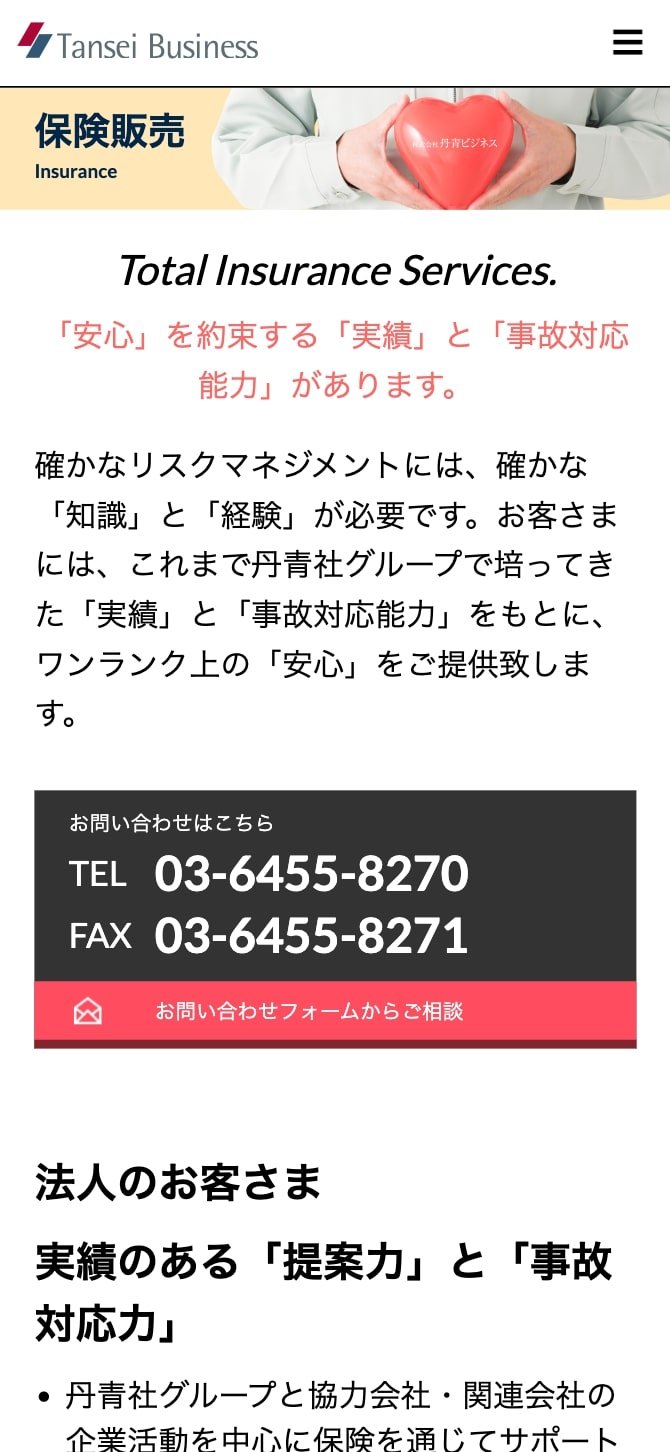Call the TEL number 03-6455-8270
Screen dimensions: 670x1452
311,874
